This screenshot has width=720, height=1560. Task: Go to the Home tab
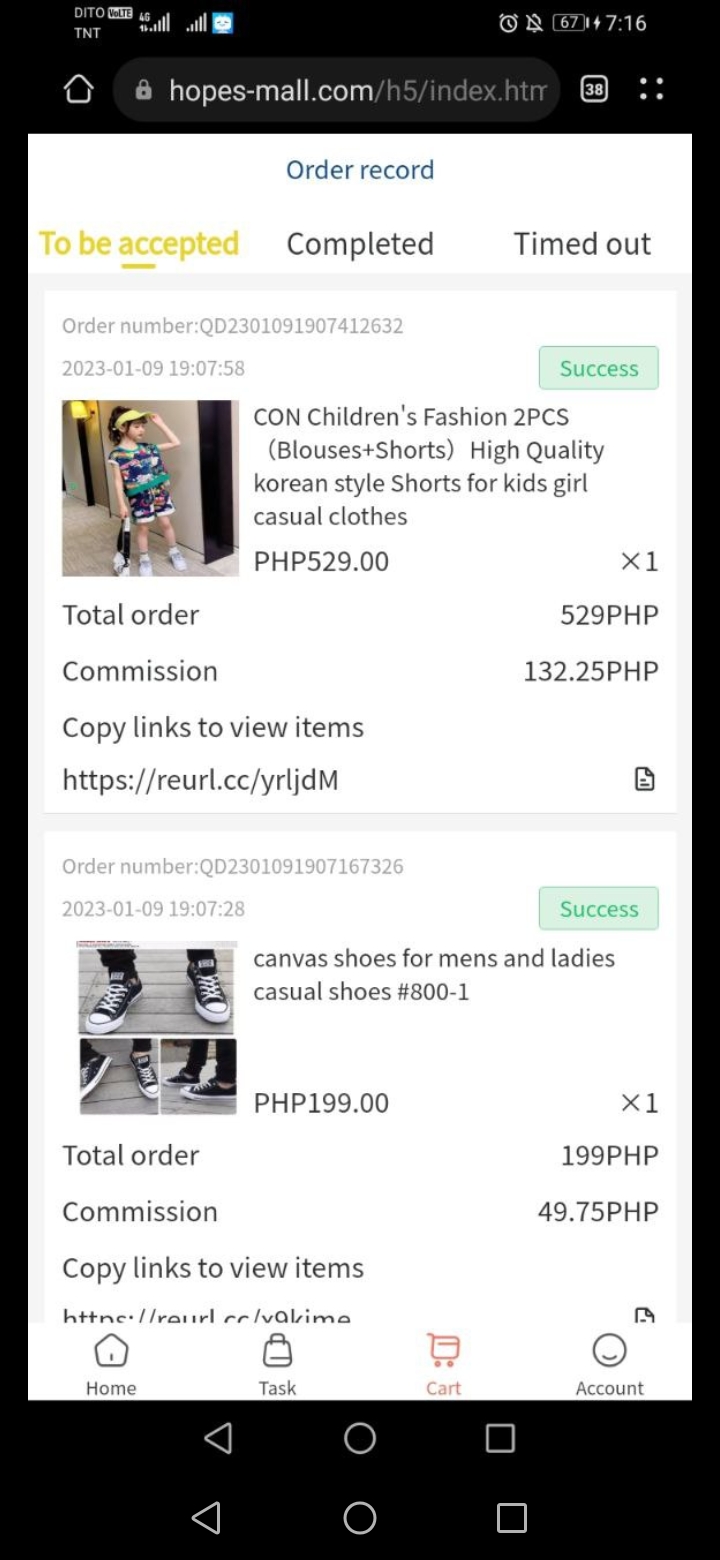click(111, 1364)
